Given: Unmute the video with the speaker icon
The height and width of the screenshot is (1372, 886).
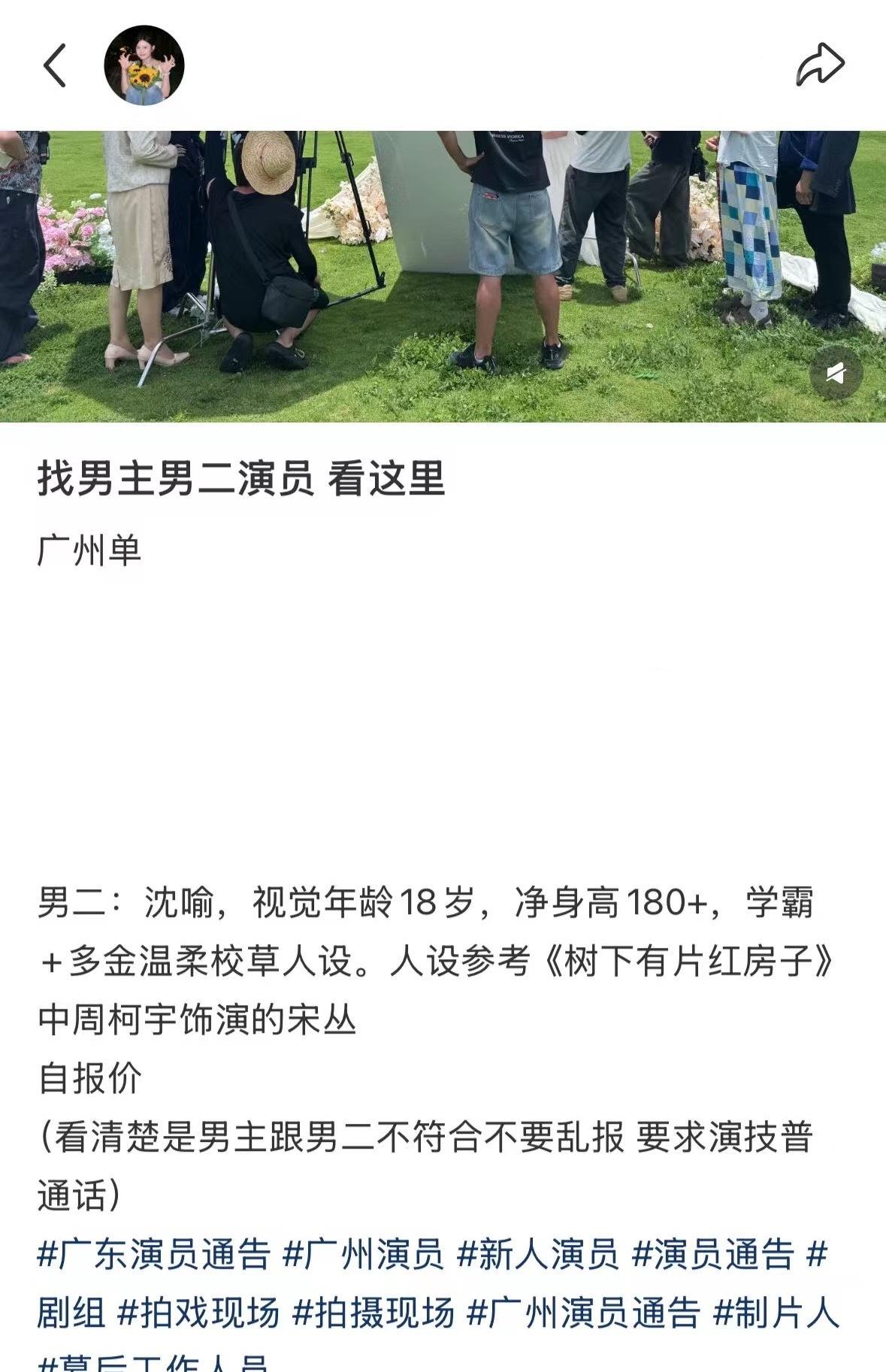Looking at the screenshot, I should tap(836, 373).
